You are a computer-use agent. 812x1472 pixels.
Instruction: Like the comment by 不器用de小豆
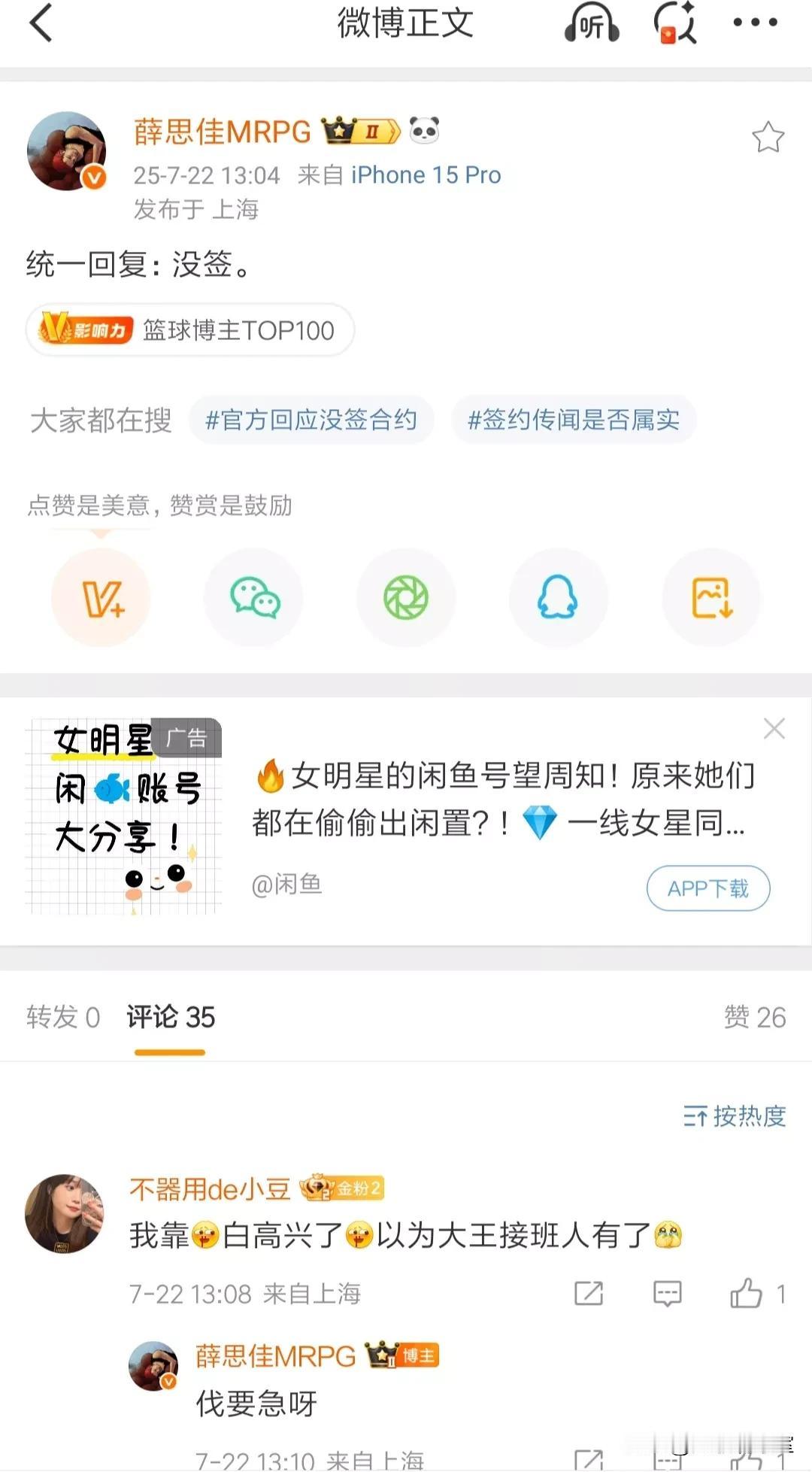tap(758, 1294)
